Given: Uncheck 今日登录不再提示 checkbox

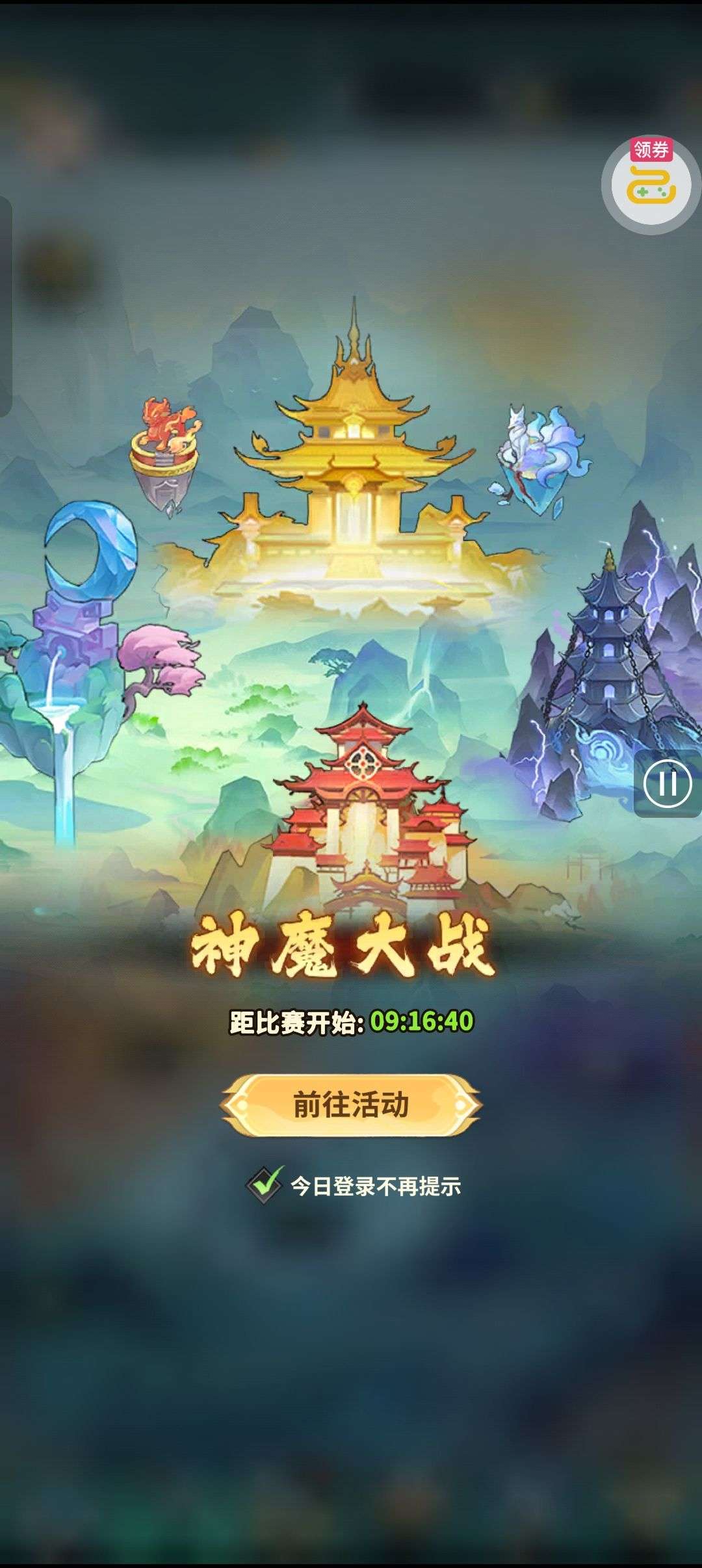Looking at the screenshot, I should [265, 1185].
